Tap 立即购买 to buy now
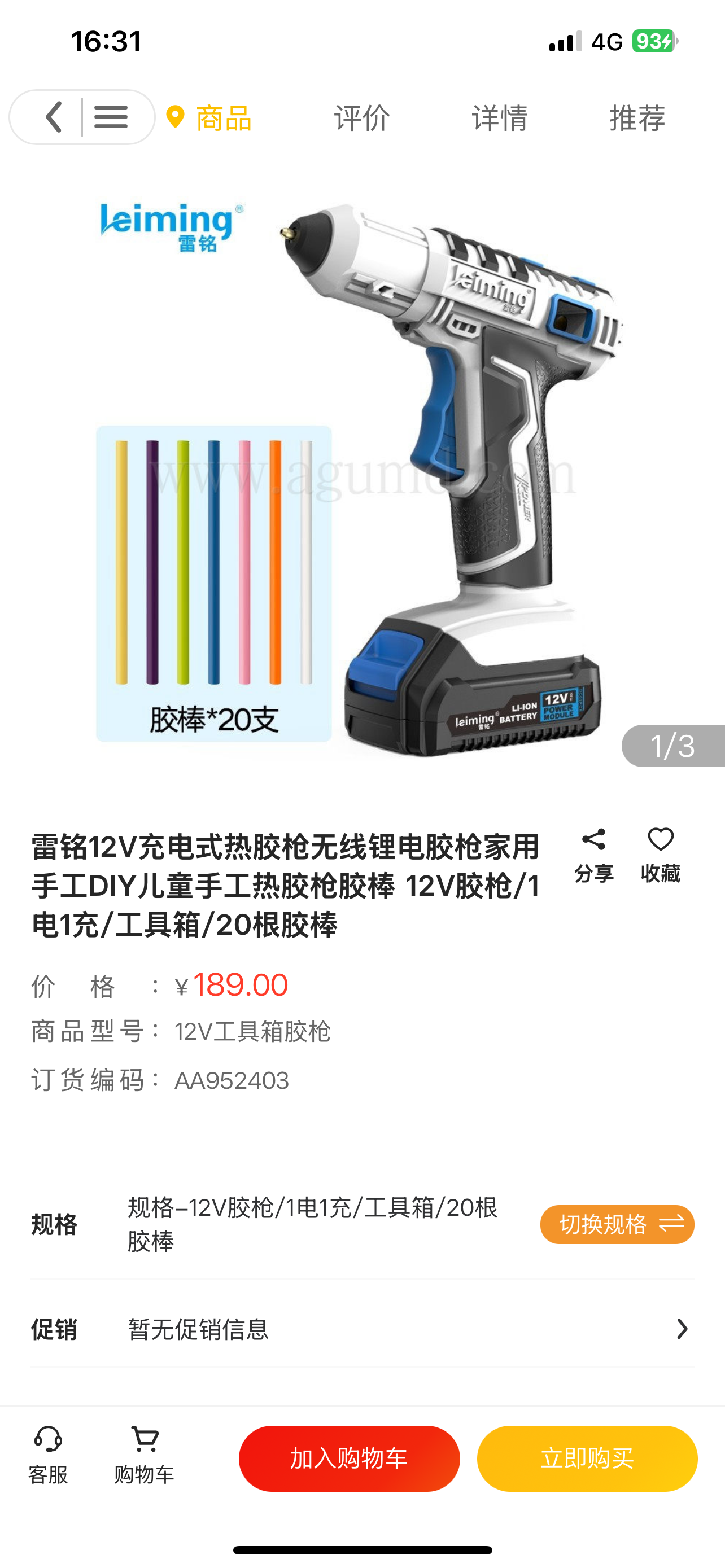Image resolution: width=725 pixels, height=1568 pixels. [587, 1458]
